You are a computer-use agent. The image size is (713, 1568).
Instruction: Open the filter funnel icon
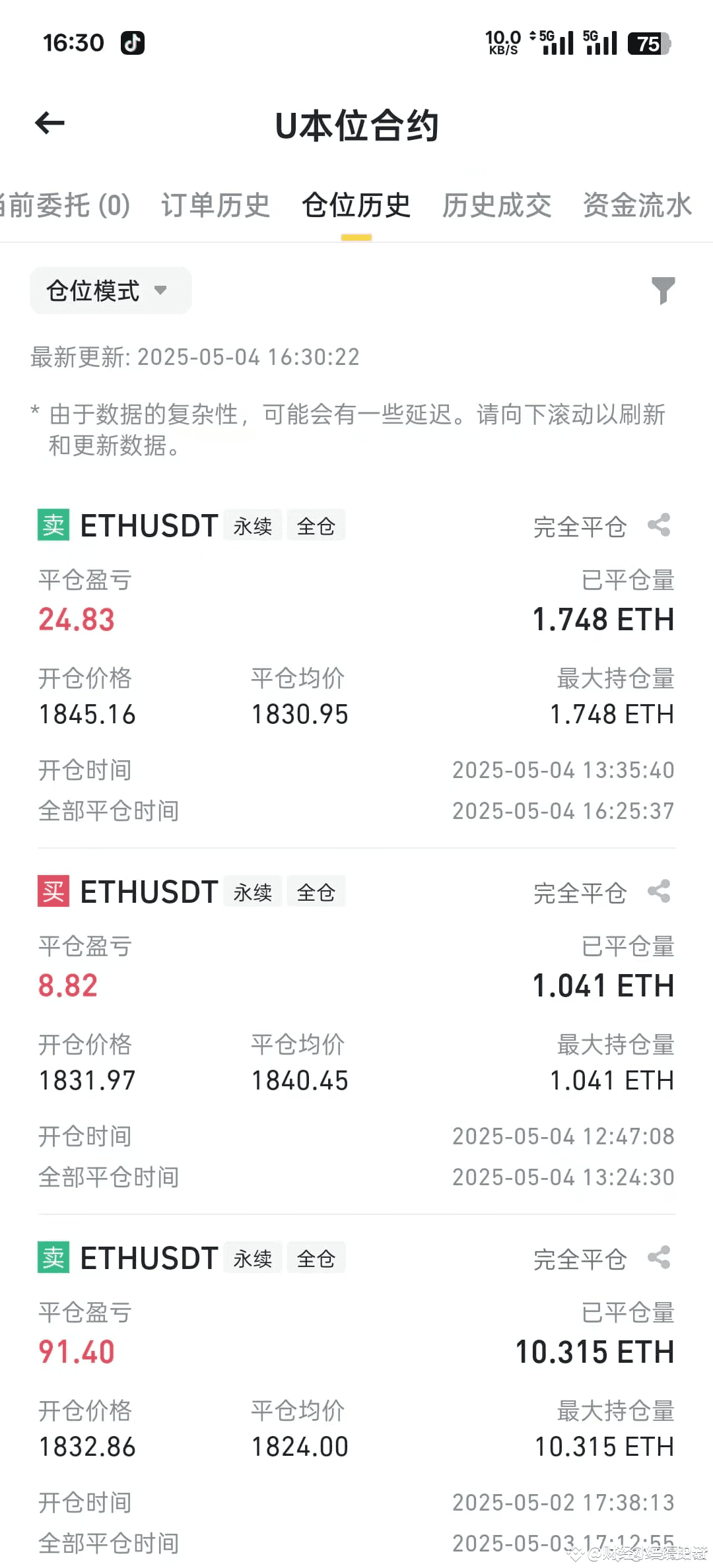(x=663, y=290)
